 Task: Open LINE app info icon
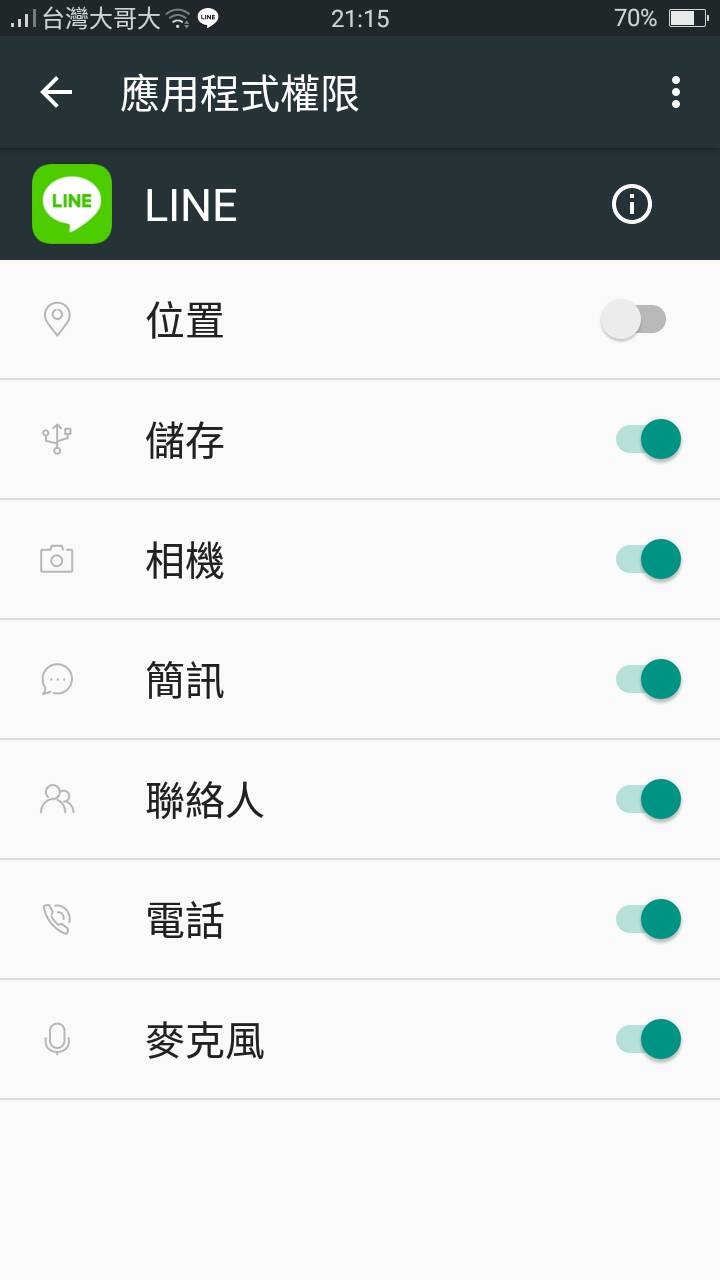tap(631, 204)
